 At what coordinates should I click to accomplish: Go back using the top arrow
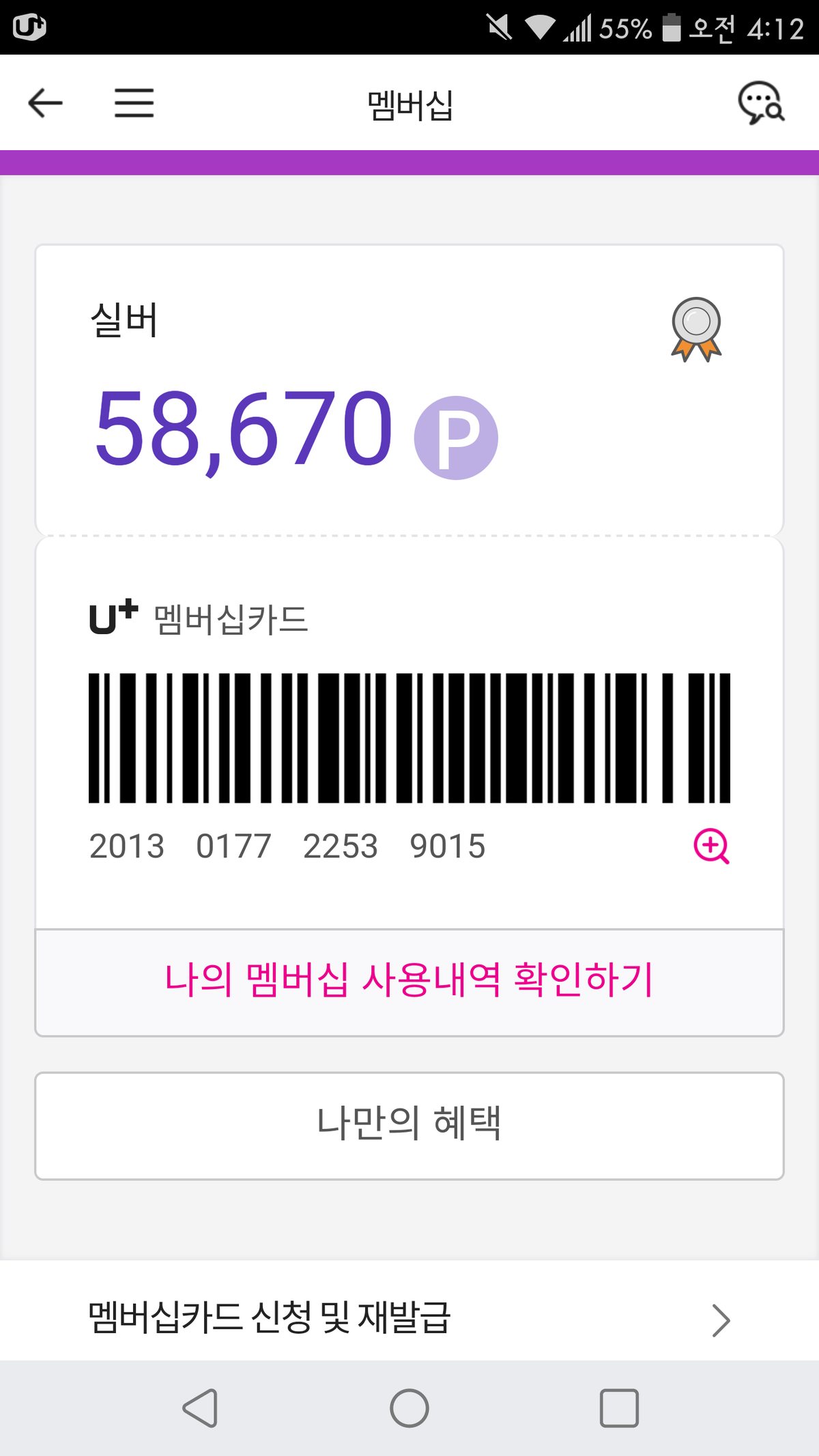click(45, 103)
